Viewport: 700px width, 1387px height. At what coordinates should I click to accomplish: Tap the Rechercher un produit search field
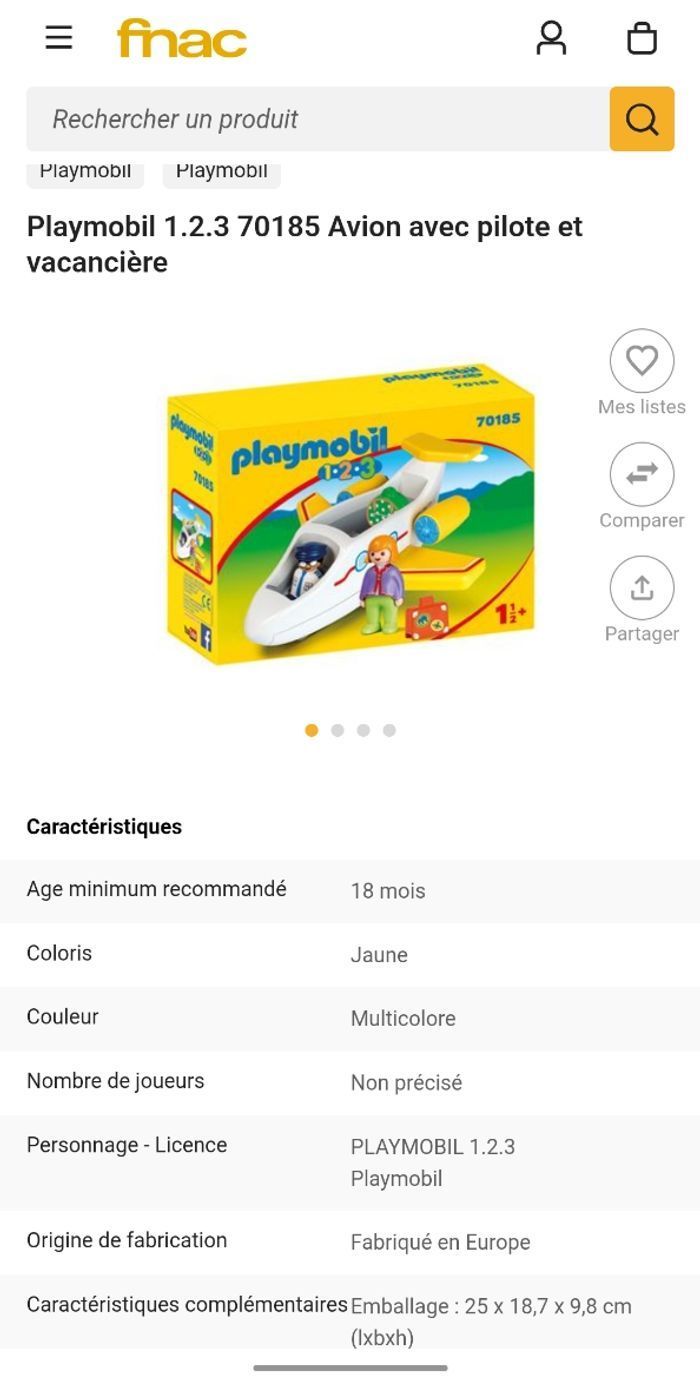click(x=317, y=119)
